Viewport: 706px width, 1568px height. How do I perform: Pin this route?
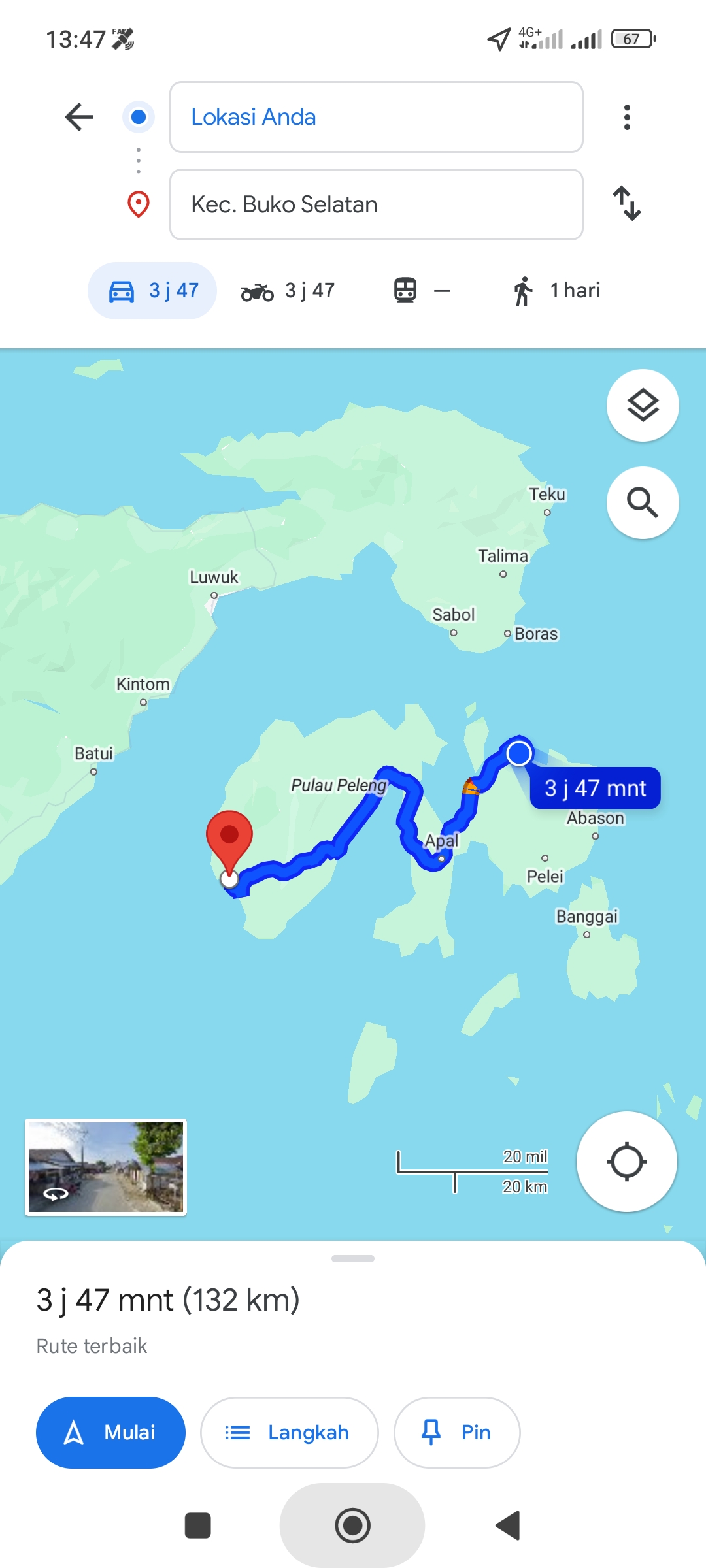[x=457, y=1433]
